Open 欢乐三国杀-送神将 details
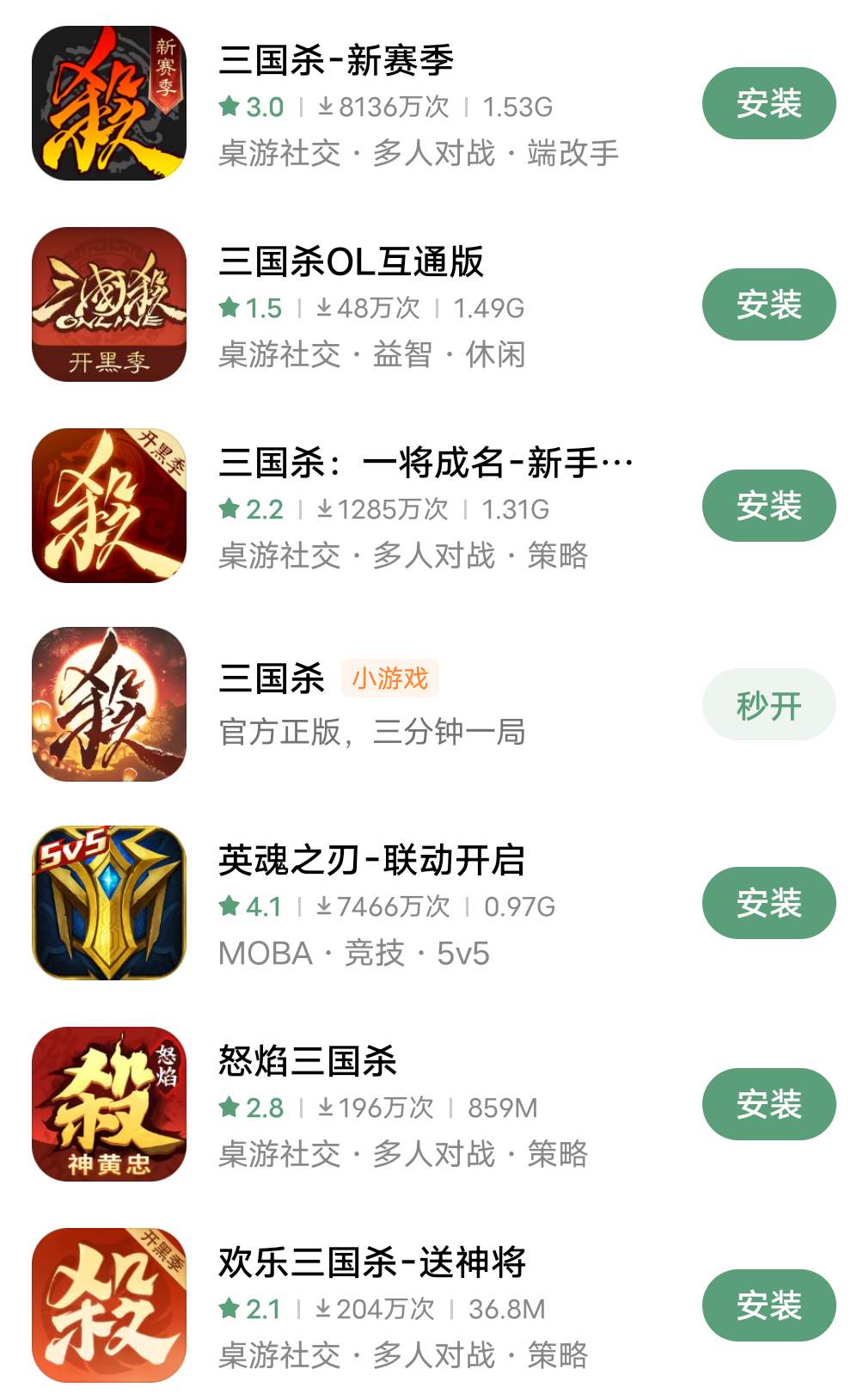Viewport: 851px width, 1400px height. (371, 1263)
